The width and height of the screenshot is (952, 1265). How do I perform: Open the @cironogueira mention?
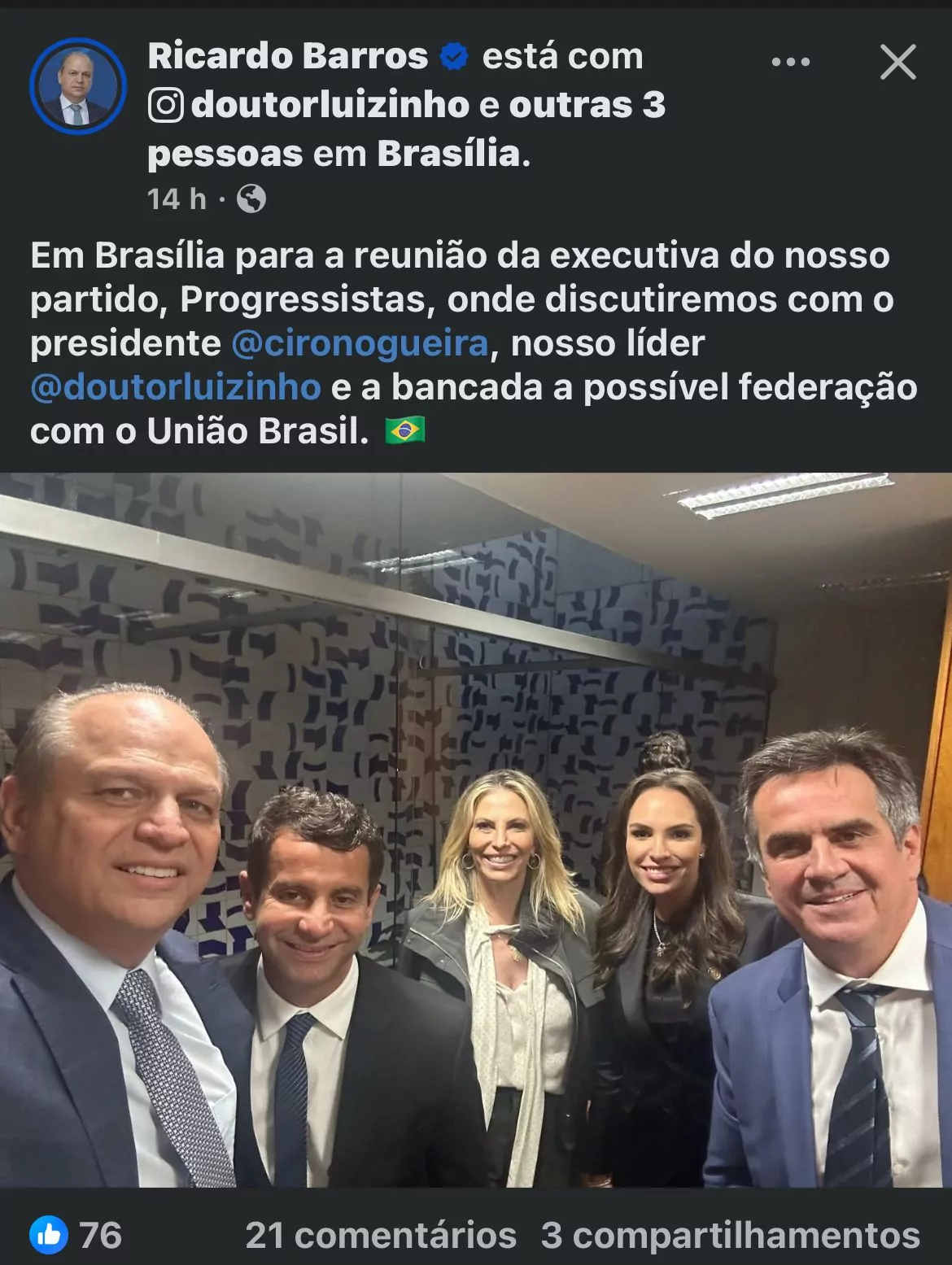click(360, 343)
